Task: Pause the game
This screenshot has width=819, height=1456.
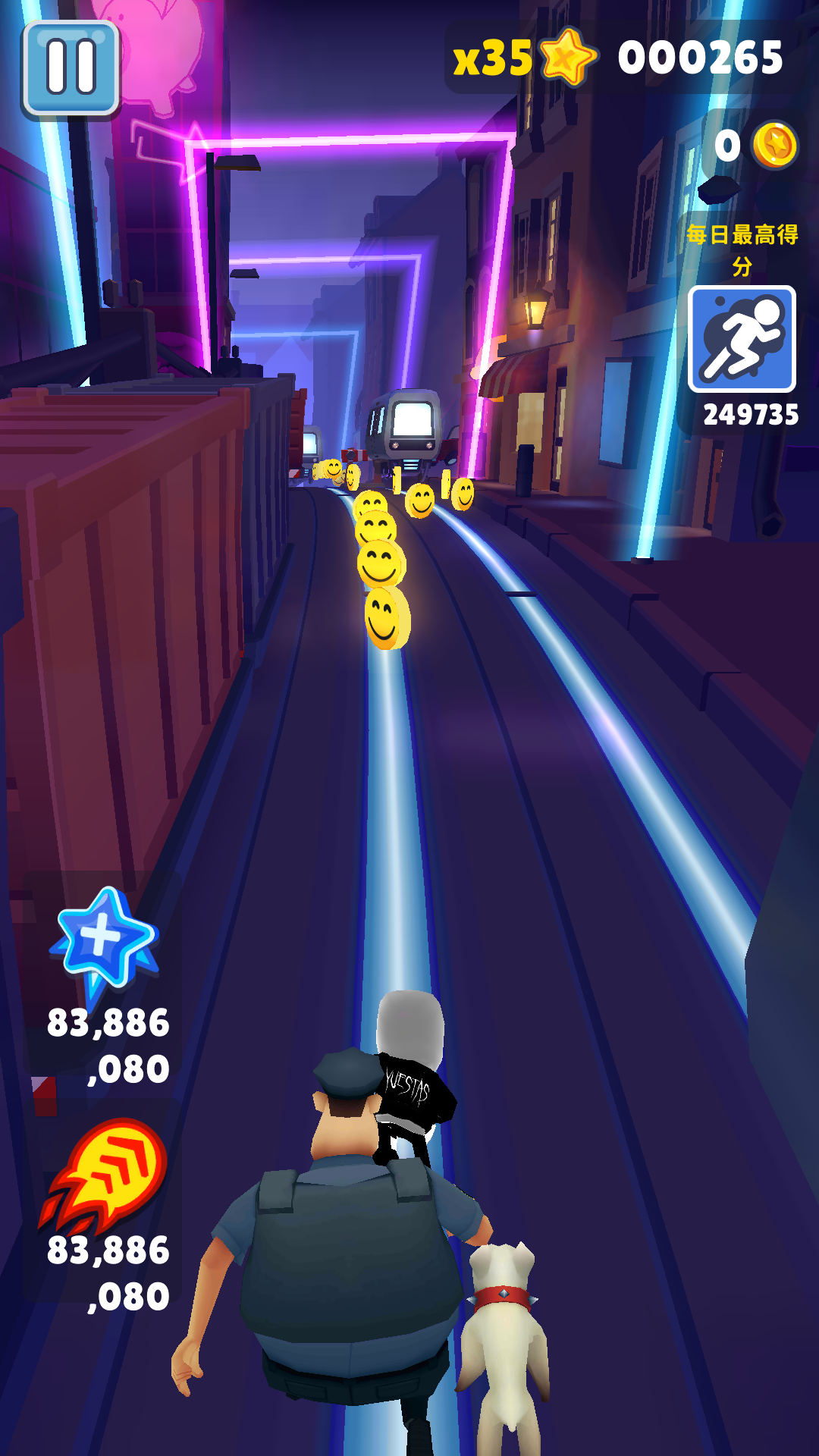Action: point(71,67)
